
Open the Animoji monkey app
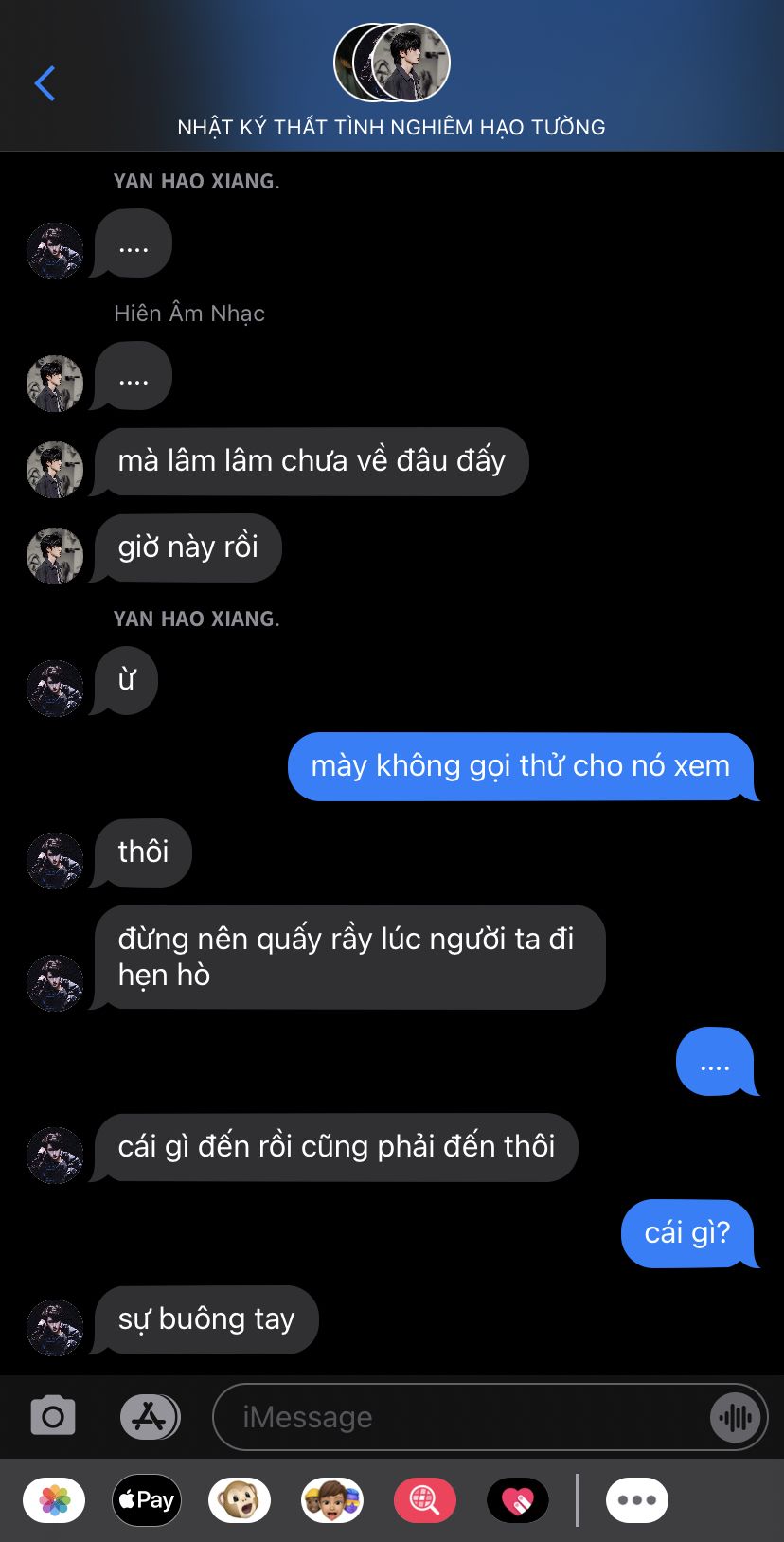tap(240, 1500)
